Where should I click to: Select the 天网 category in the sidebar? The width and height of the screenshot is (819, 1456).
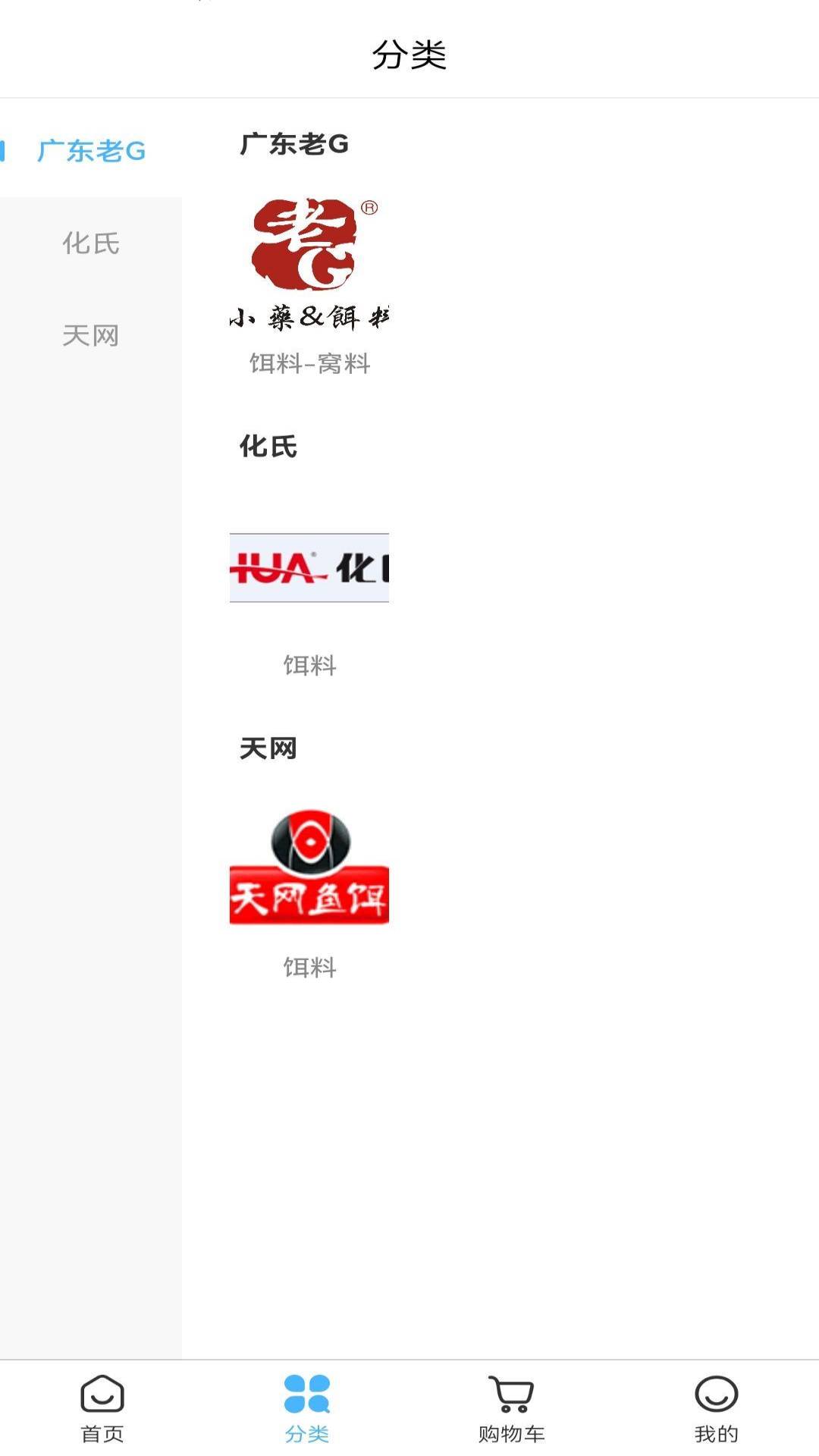[x=91, y=335]
